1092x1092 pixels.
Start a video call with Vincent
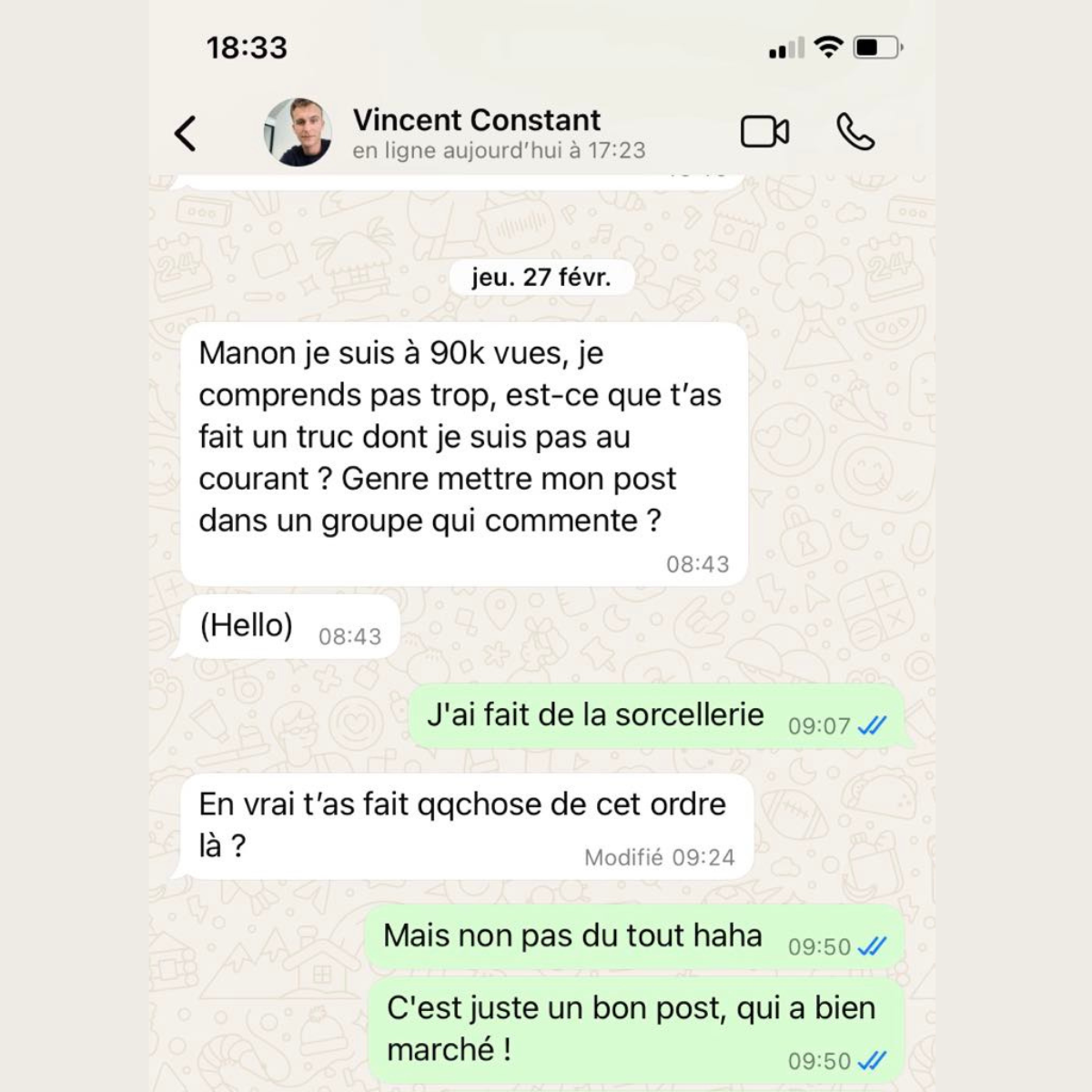(764, 133)
